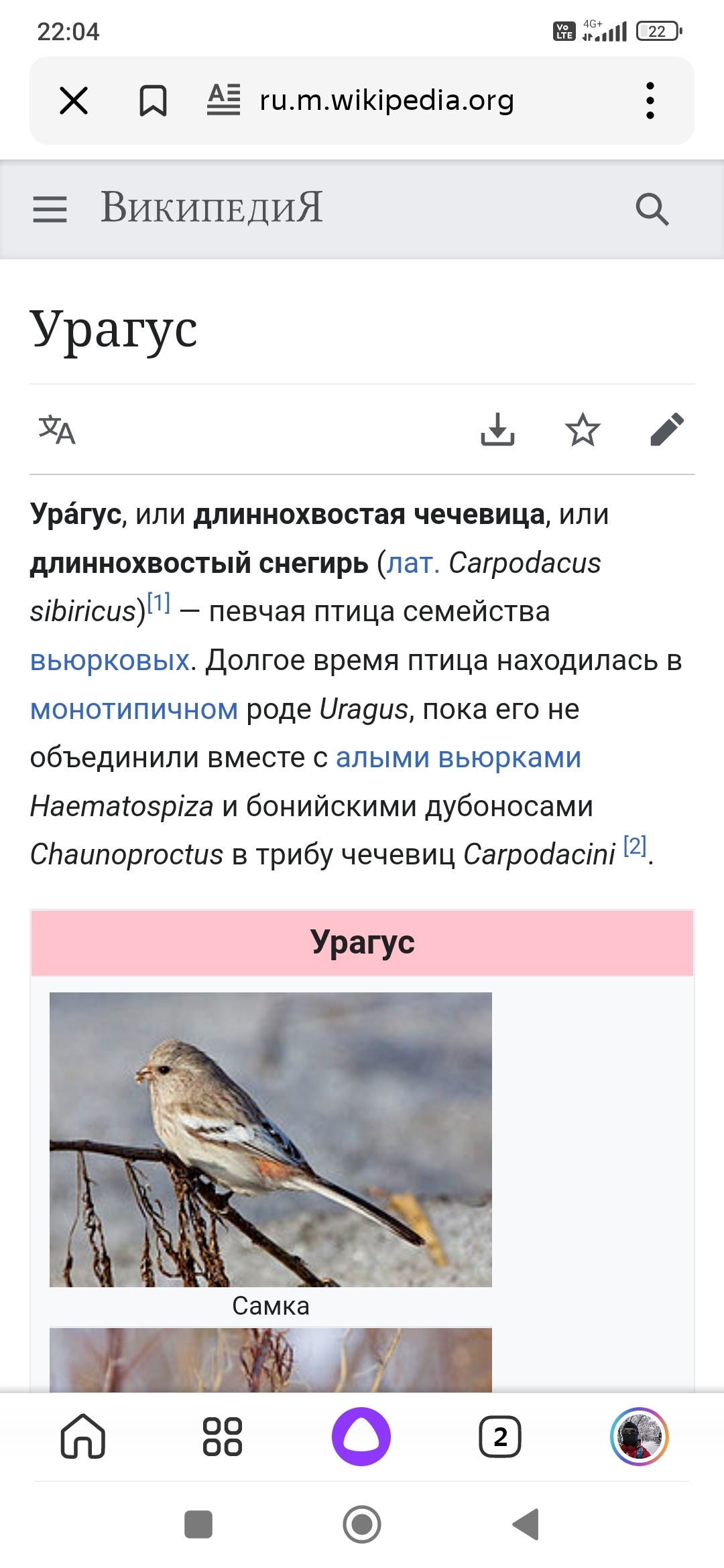Viewport: 724px width, 1568px height.
Task: Open the female bird photo labeled Самка
Action: [271, 1139]
